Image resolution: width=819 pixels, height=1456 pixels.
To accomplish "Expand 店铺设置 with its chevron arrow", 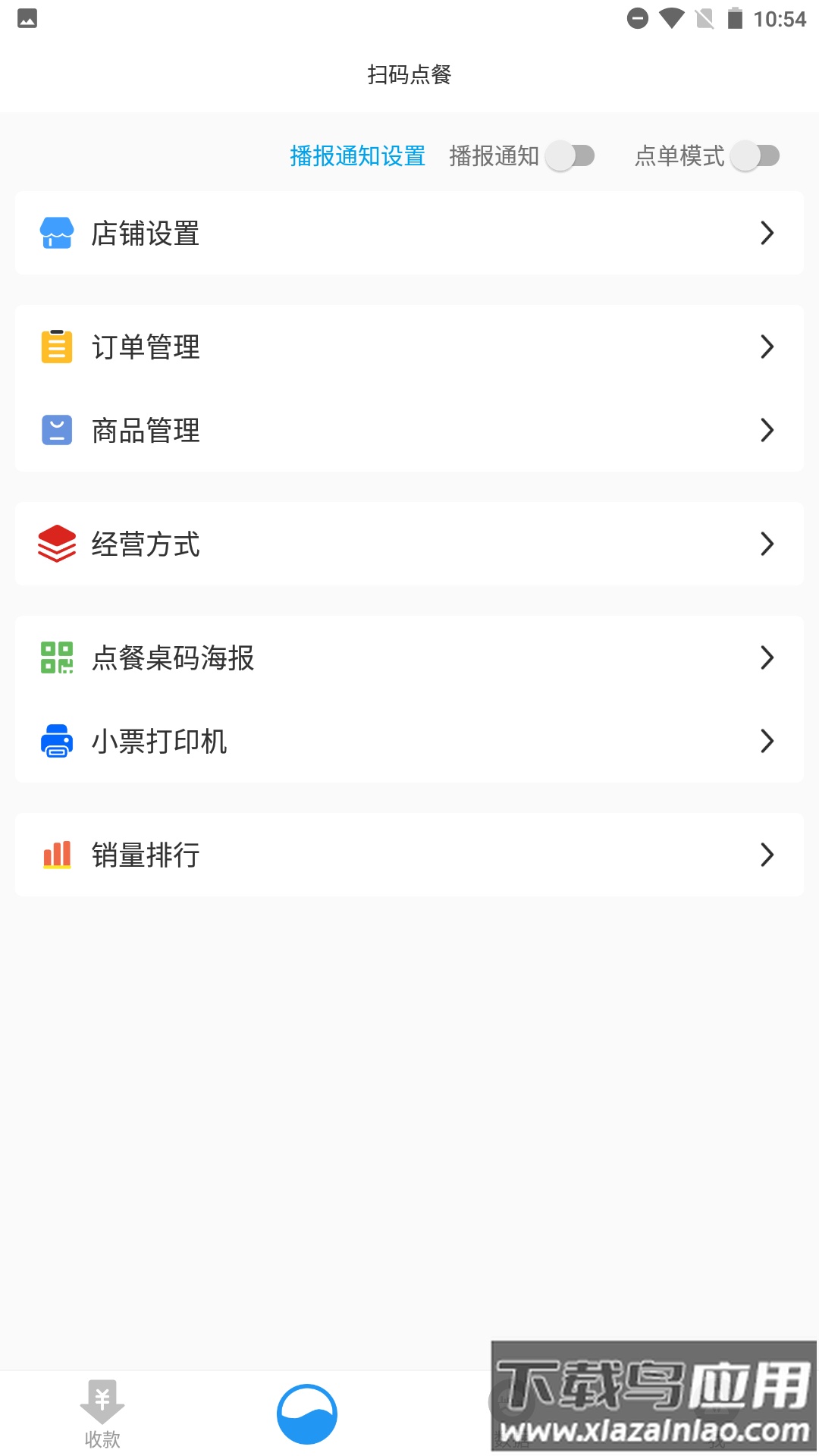I will [x=767, y=233].
